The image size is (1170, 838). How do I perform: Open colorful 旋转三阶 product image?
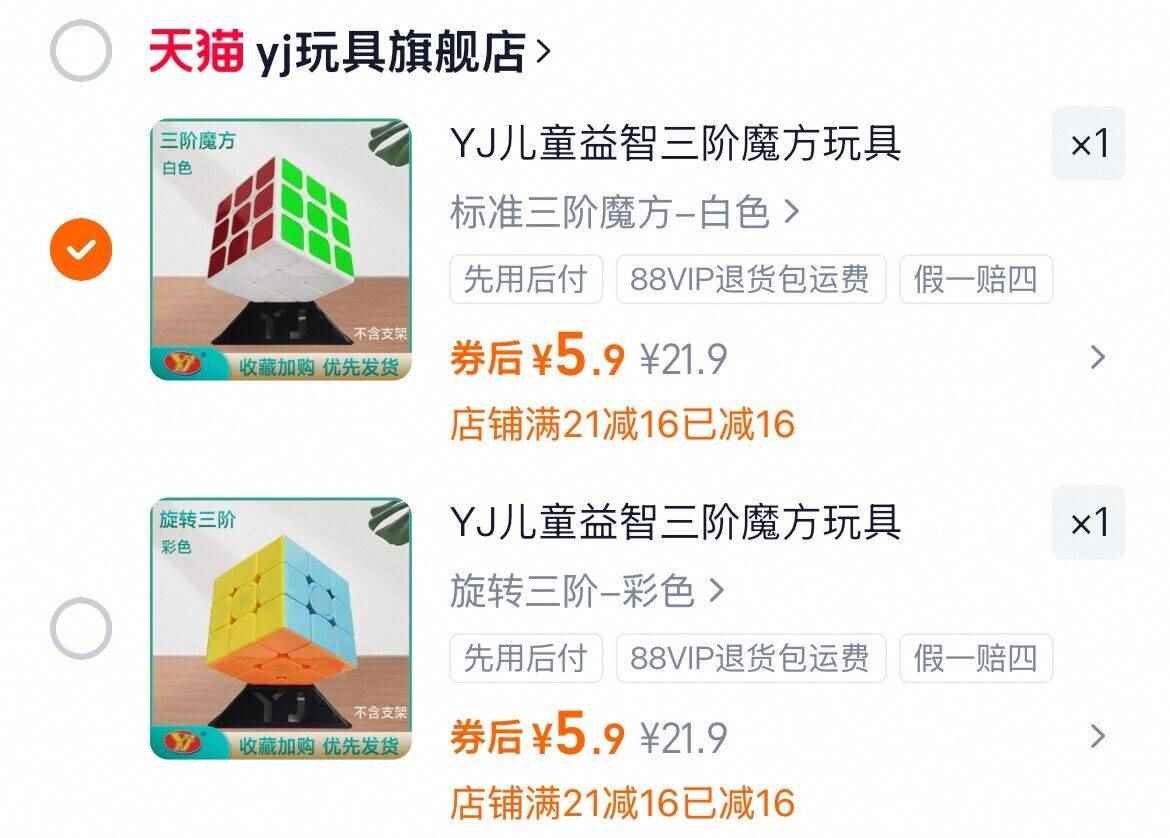[281, 628]
